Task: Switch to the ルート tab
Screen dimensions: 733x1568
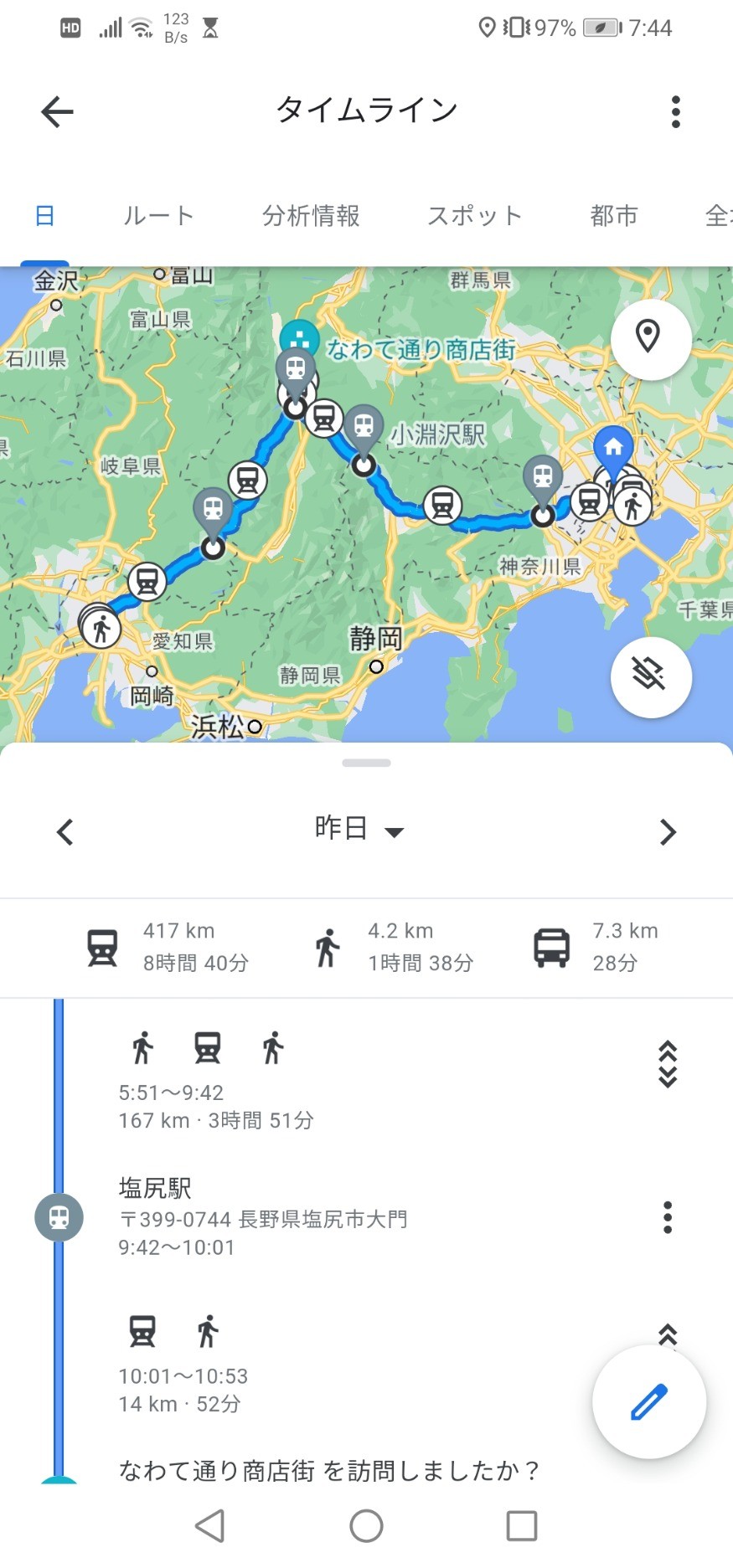Action: pos(158,216)
